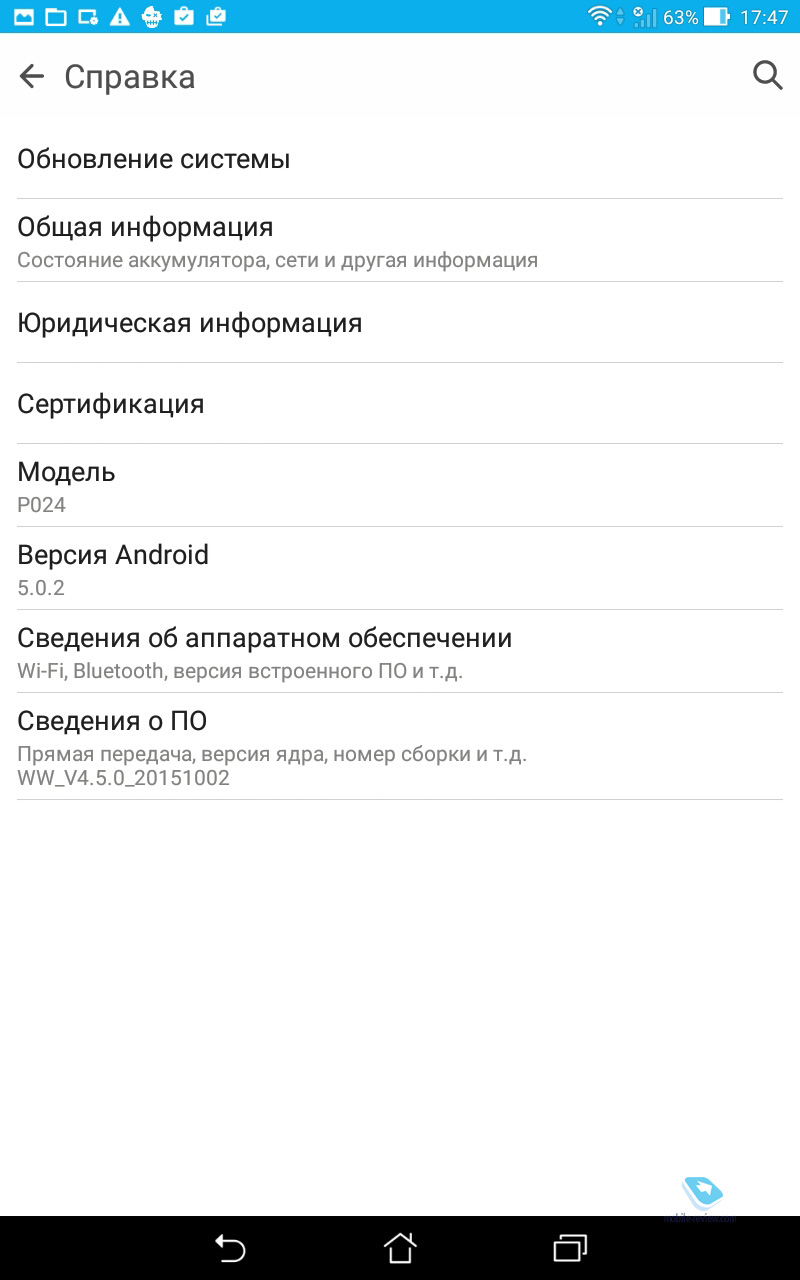Screen dimensions: 800x1280
Task: Tap Версия Android 5.0.2 row
Action: [x=400, y=568]
